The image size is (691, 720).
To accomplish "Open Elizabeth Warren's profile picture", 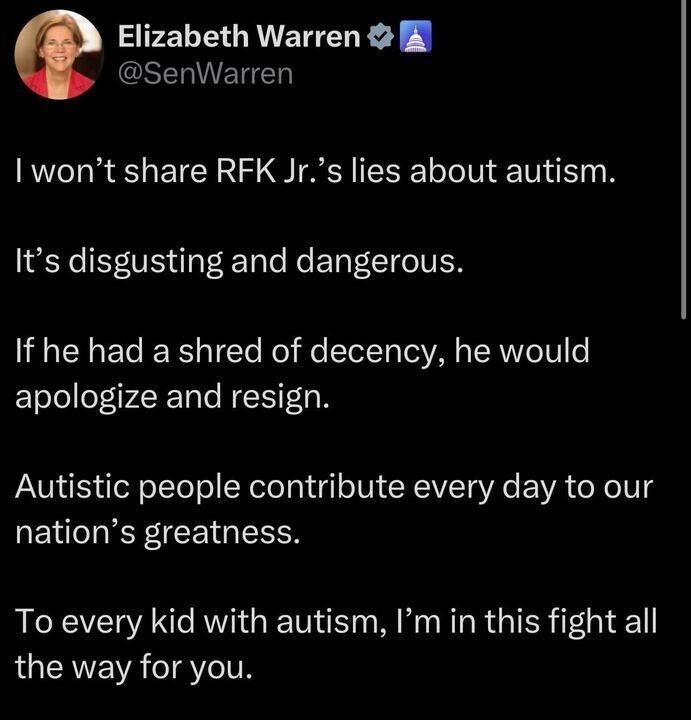I will click(57, 54).
